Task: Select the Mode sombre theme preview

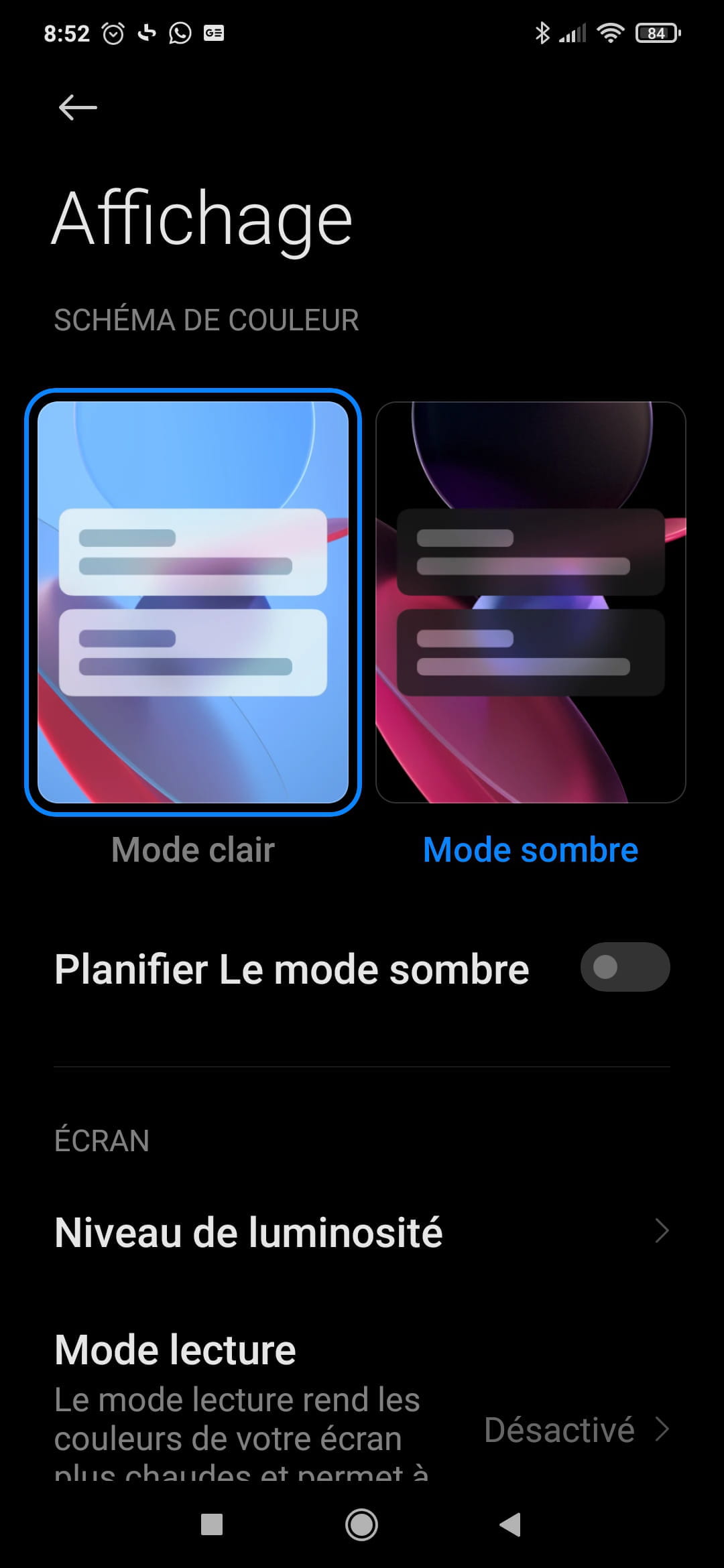Action: coord(530,602)
